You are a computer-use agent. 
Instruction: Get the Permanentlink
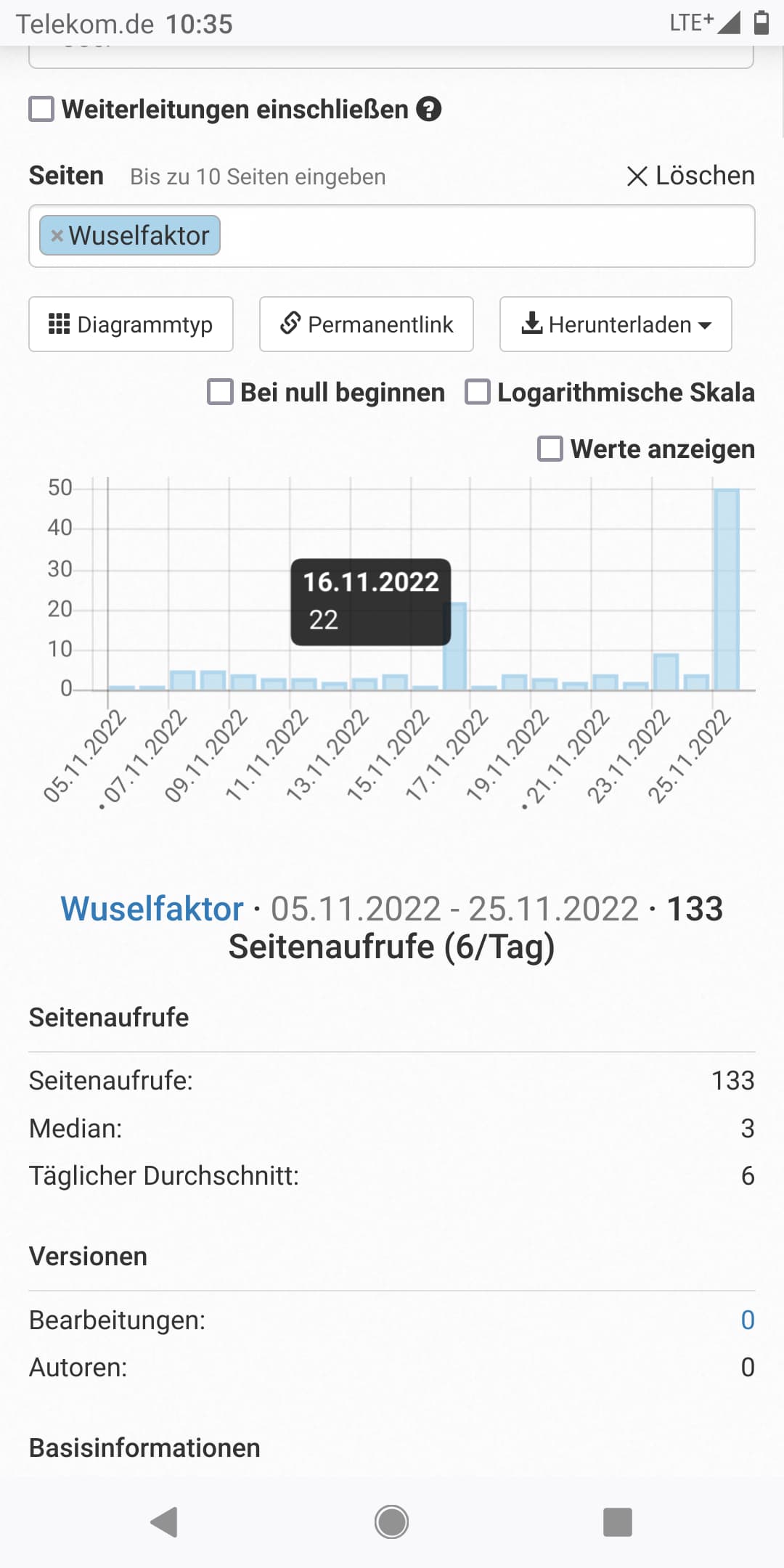tap(367, 324)
